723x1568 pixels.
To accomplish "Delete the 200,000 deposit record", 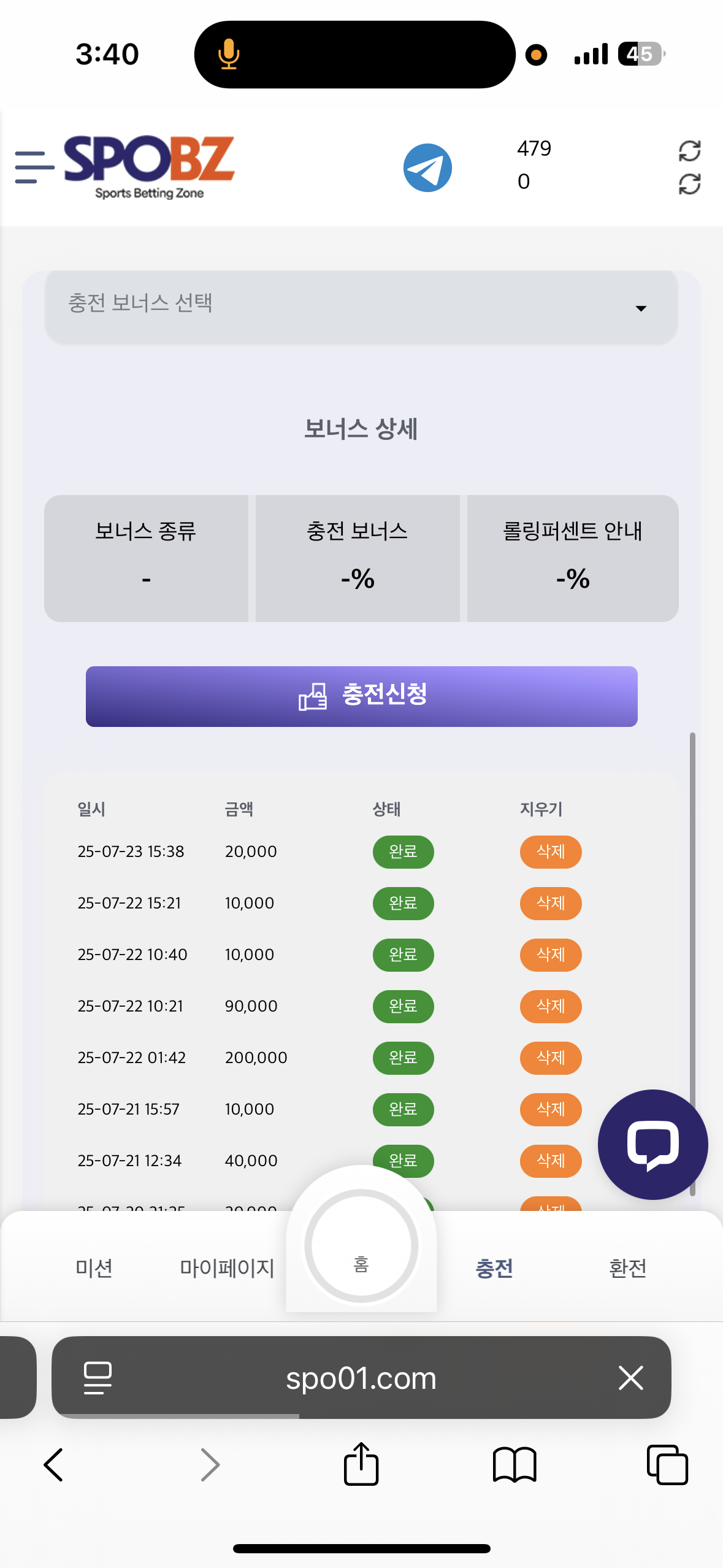I will click(x=550, y=1058).
